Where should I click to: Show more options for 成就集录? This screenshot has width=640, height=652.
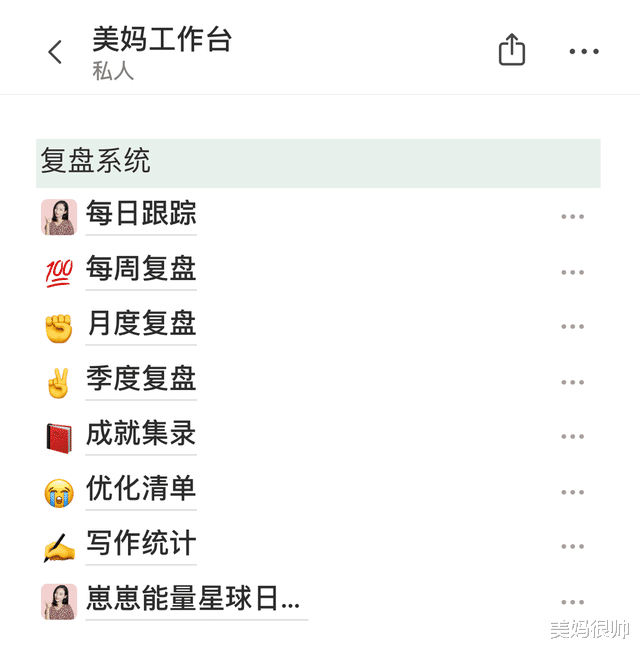572,437
